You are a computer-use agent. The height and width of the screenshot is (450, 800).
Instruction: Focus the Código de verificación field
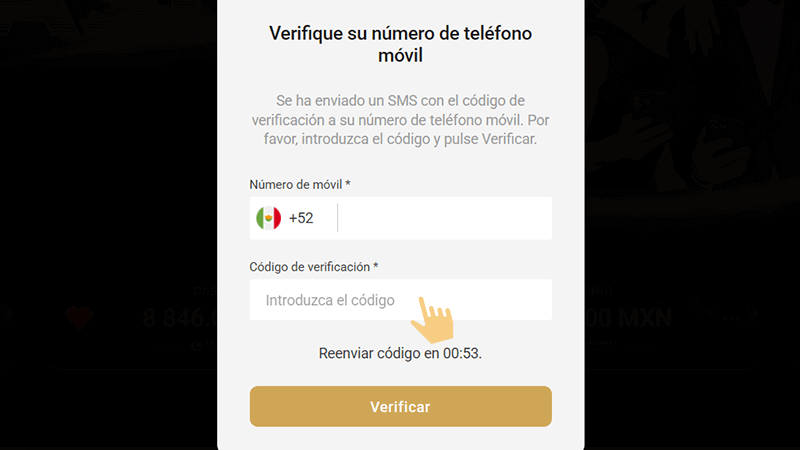pyautogui.click(x=400, y=300)
